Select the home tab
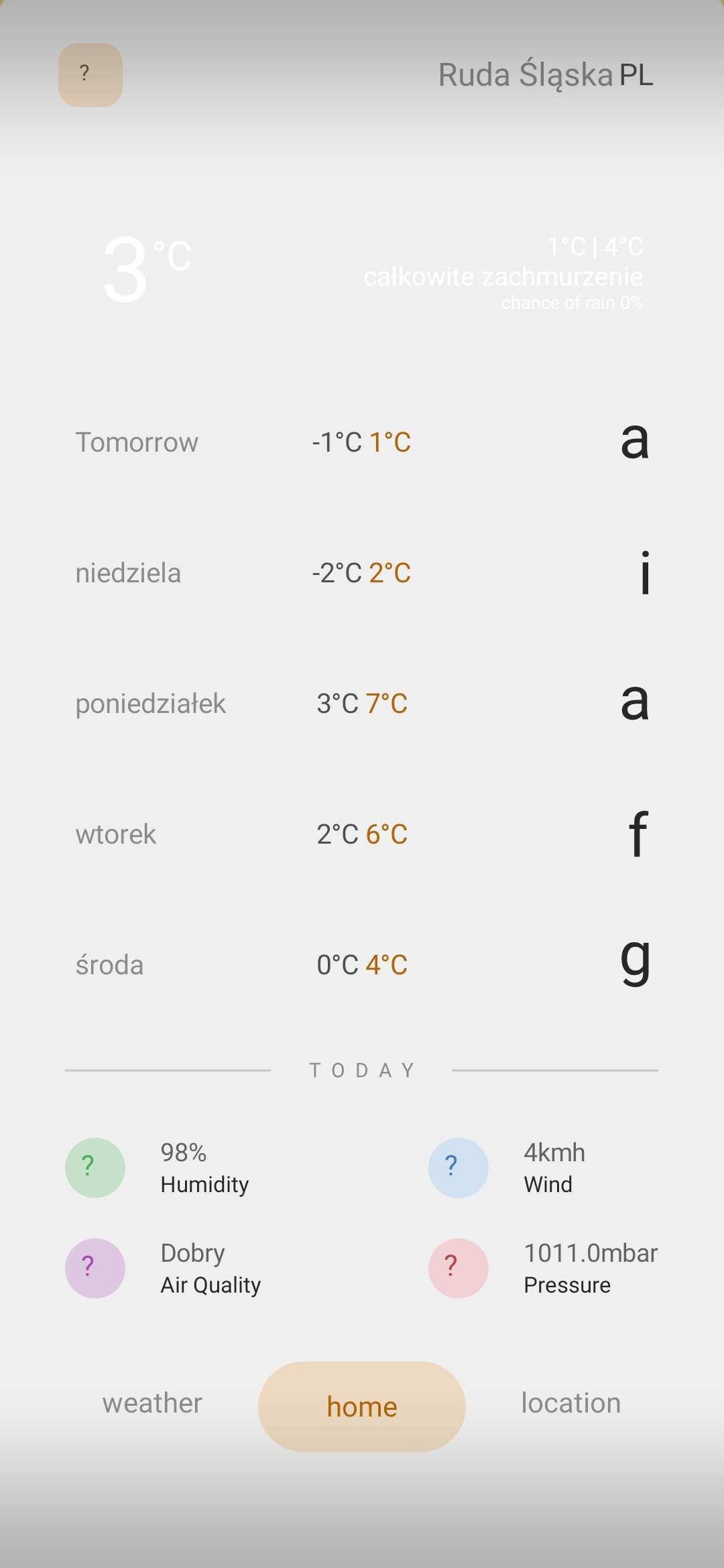724x1568 pixels. [x=362, y=1407]
